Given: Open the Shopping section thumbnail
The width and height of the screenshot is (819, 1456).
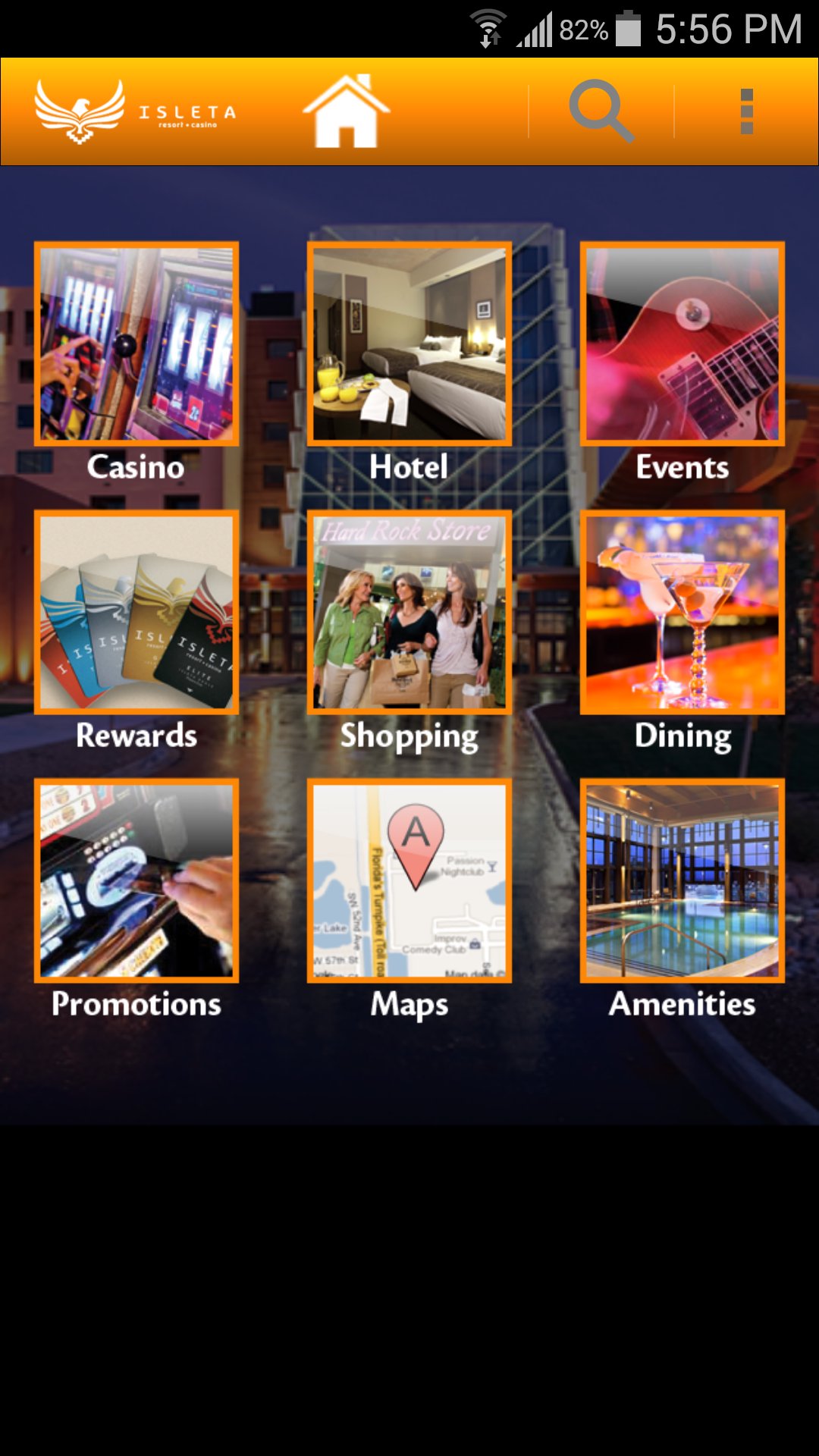Looking at the screenshot, I should point(409,612).
